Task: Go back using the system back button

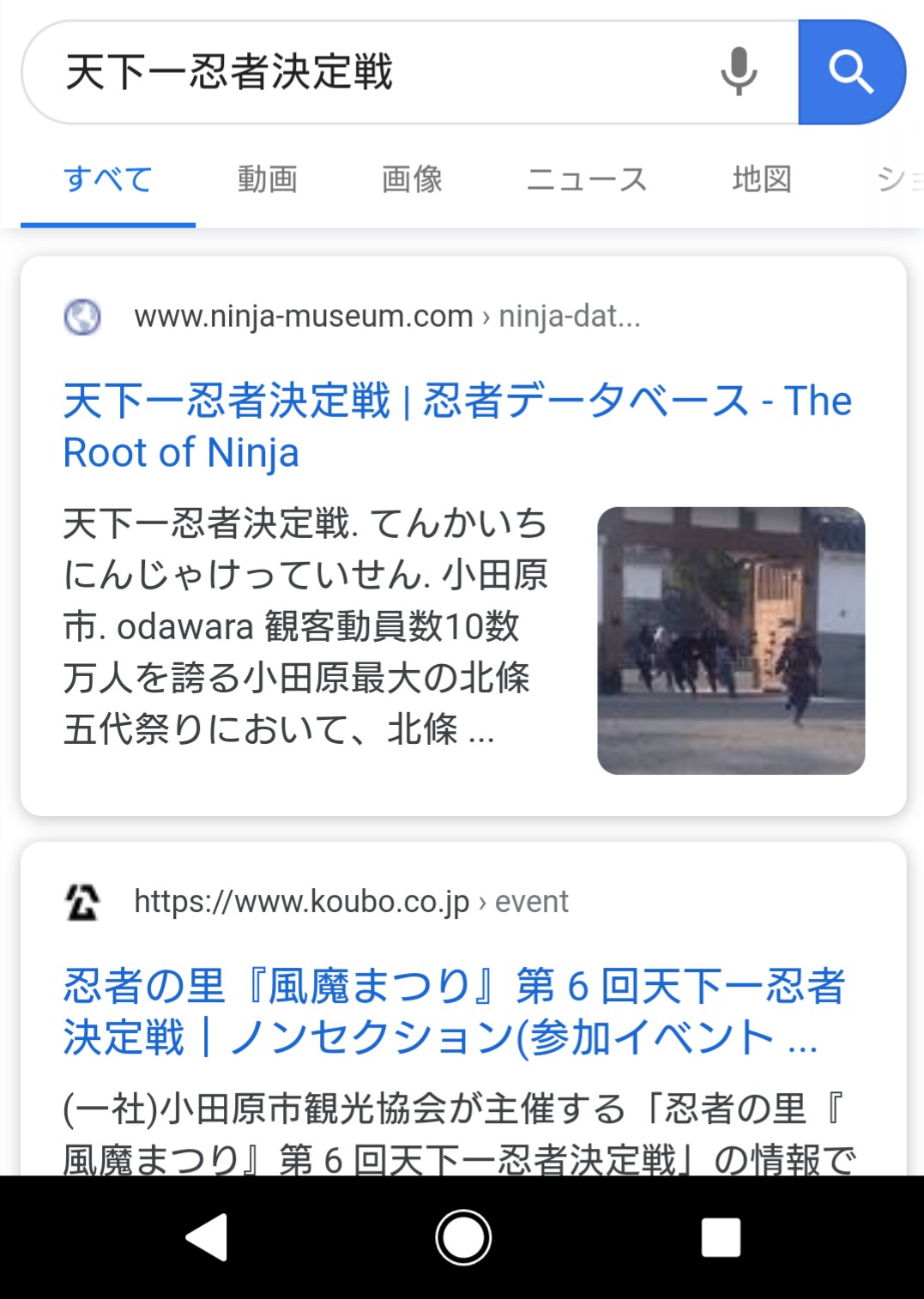Action: point(207,1237)
